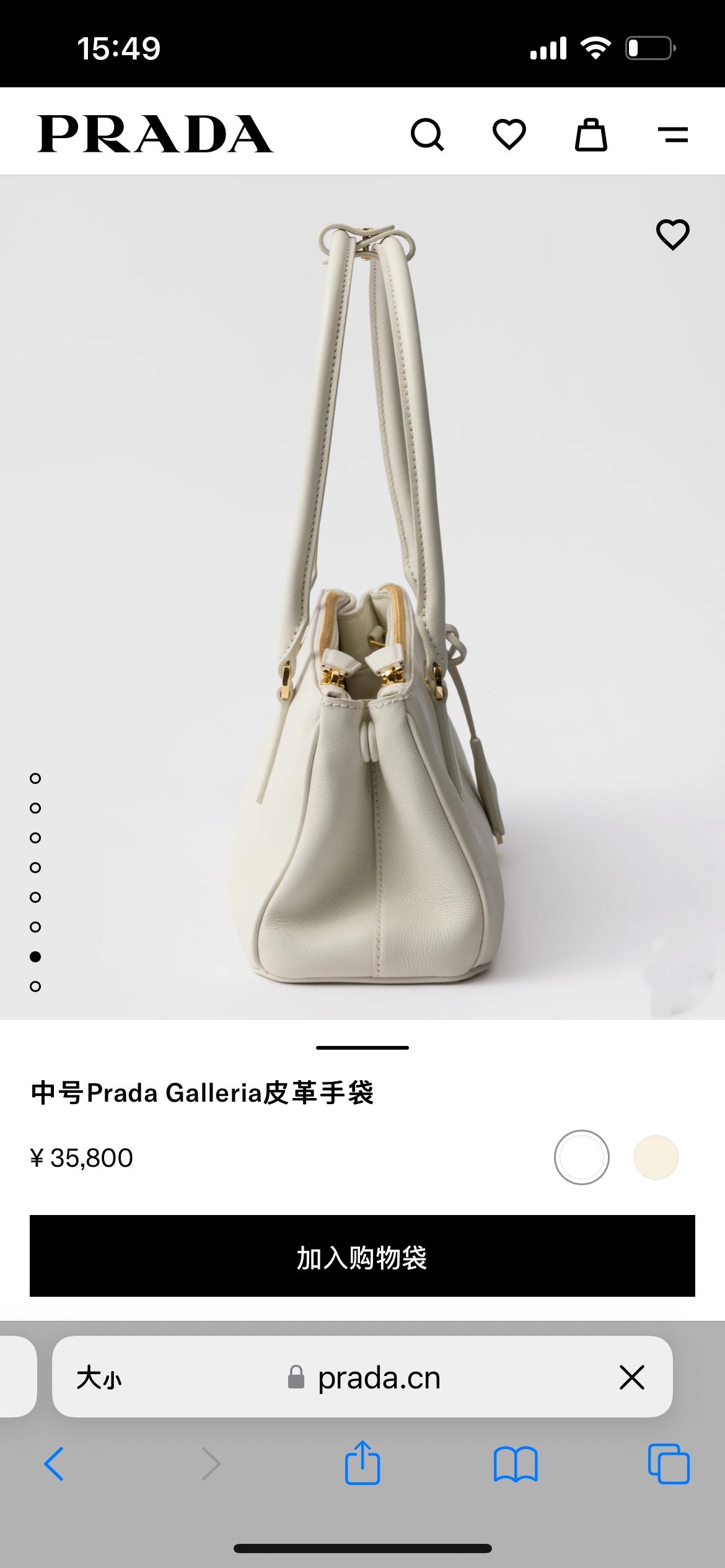The height and width of the screenshot is (1568, 725).
Task: Open 大小 page settings in address bar
Action: pyautogui.click(x=99, y=1379)
